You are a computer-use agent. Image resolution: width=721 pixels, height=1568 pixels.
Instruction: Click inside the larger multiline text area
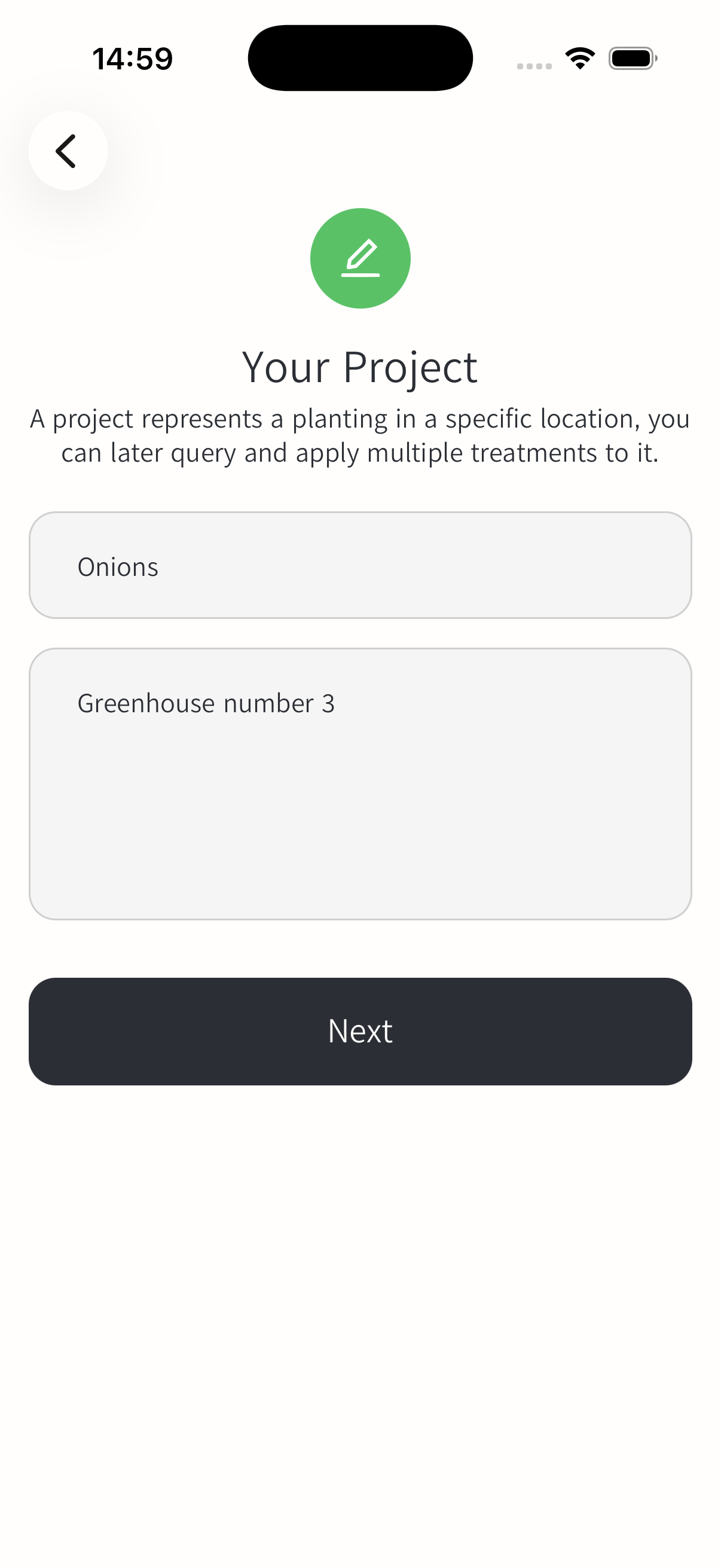360,785
